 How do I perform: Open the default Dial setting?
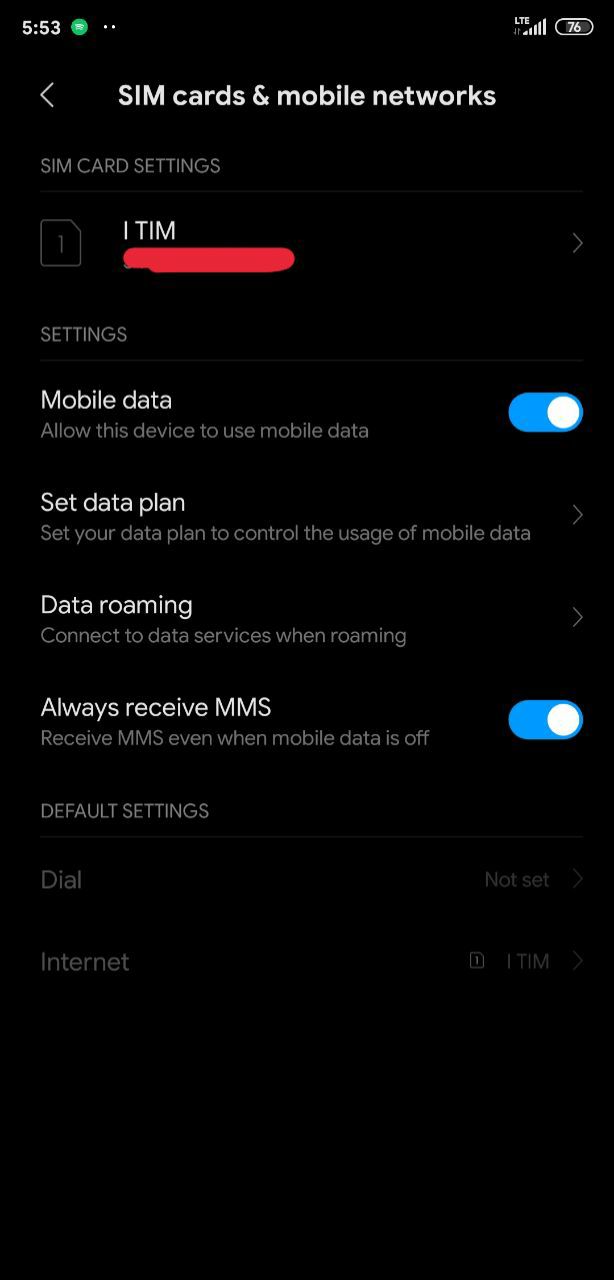coord(307,880)
